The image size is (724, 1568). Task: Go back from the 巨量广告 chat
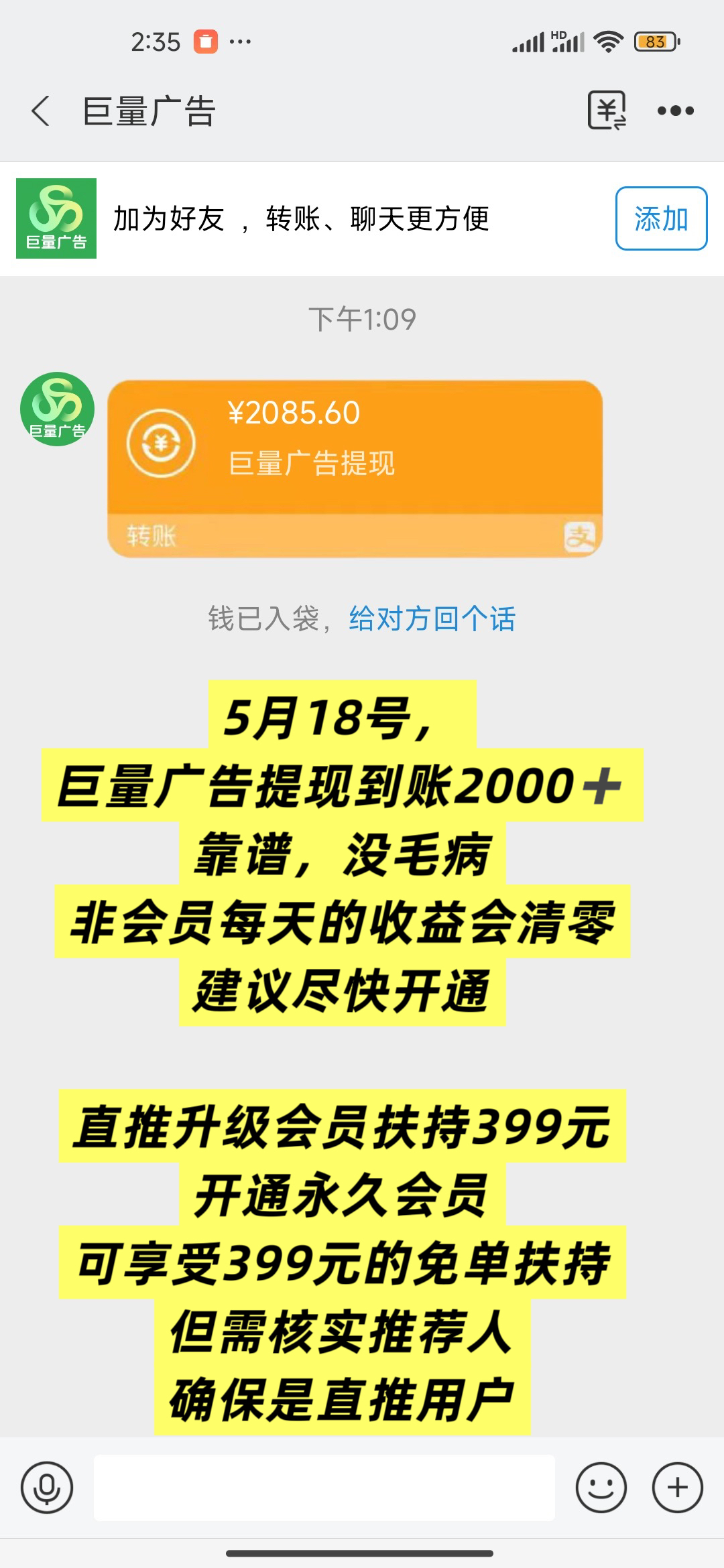pyautogui.click(x=41, y=111)
